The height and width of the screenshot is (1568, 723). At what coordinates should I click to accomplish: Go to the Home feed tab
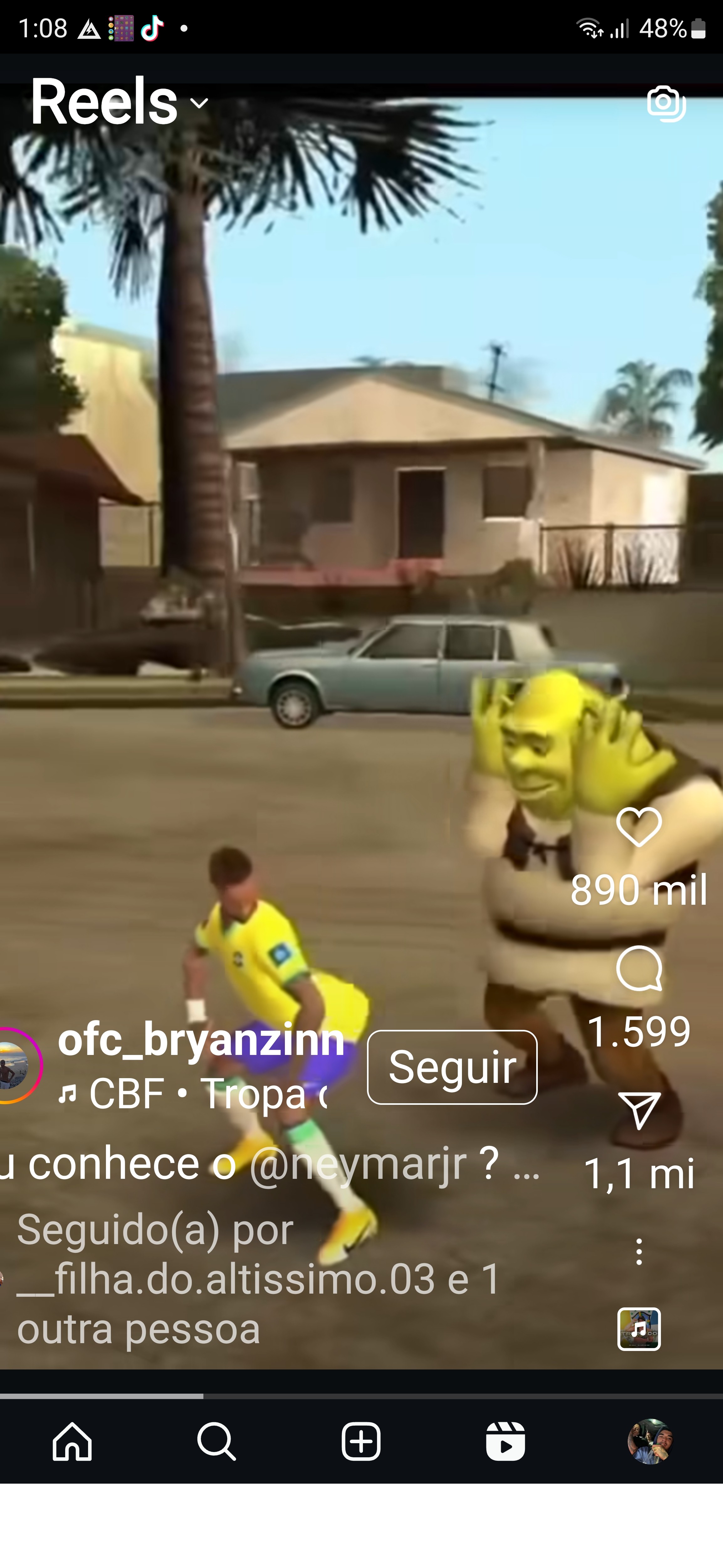(72, 1441)
